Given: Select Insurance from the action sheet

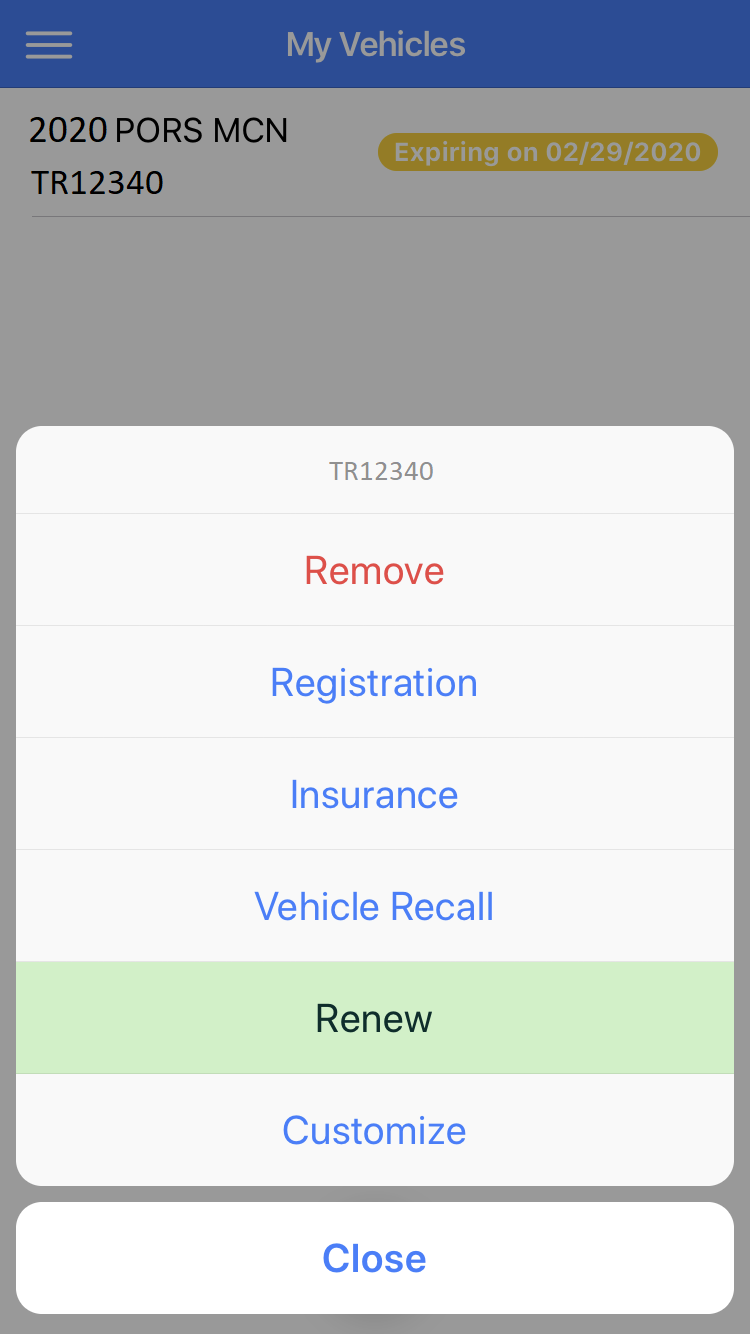Looking at the screenshot, I should tap(375, 794).
